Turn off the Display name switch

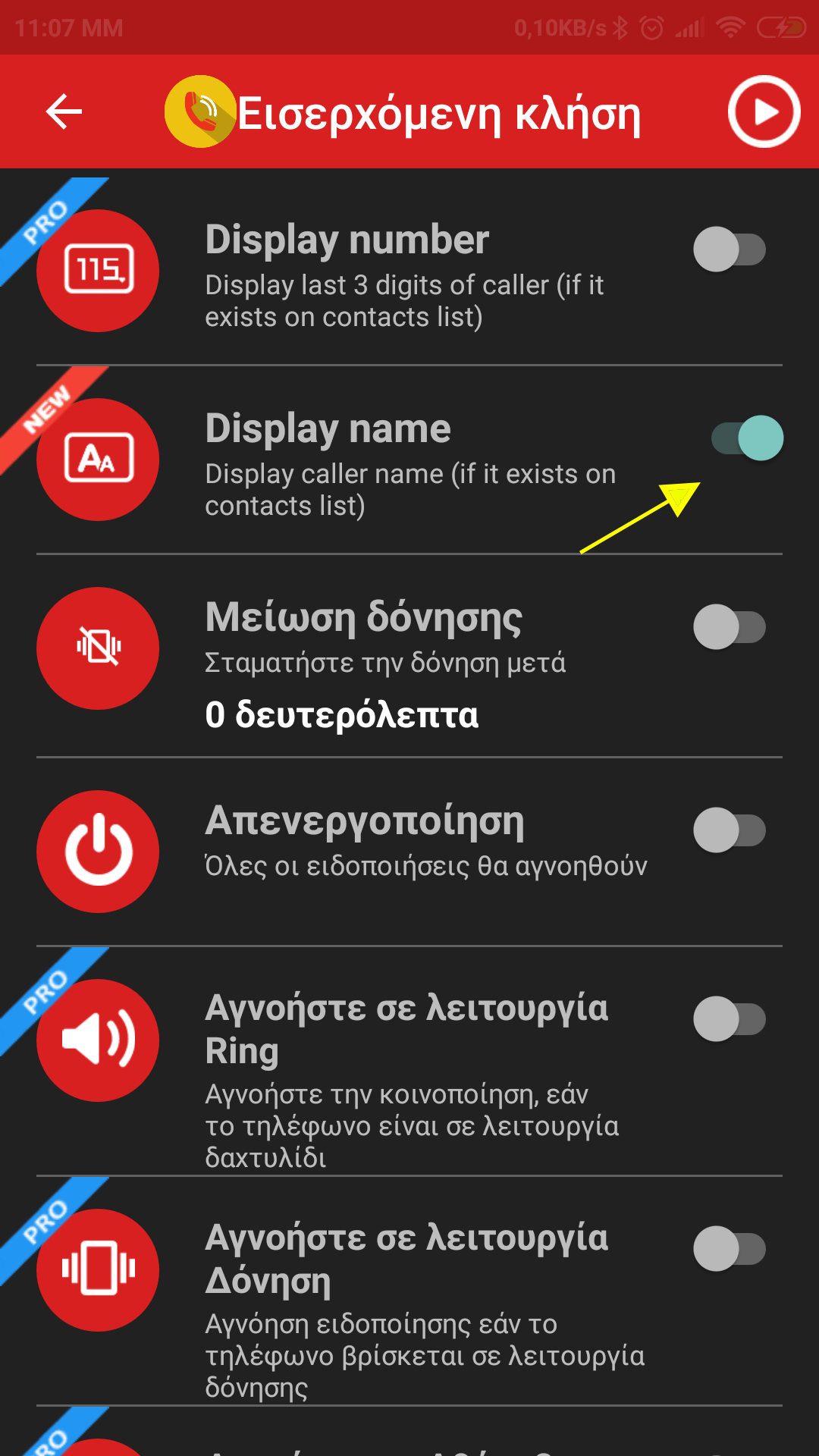tap(747, 438)
